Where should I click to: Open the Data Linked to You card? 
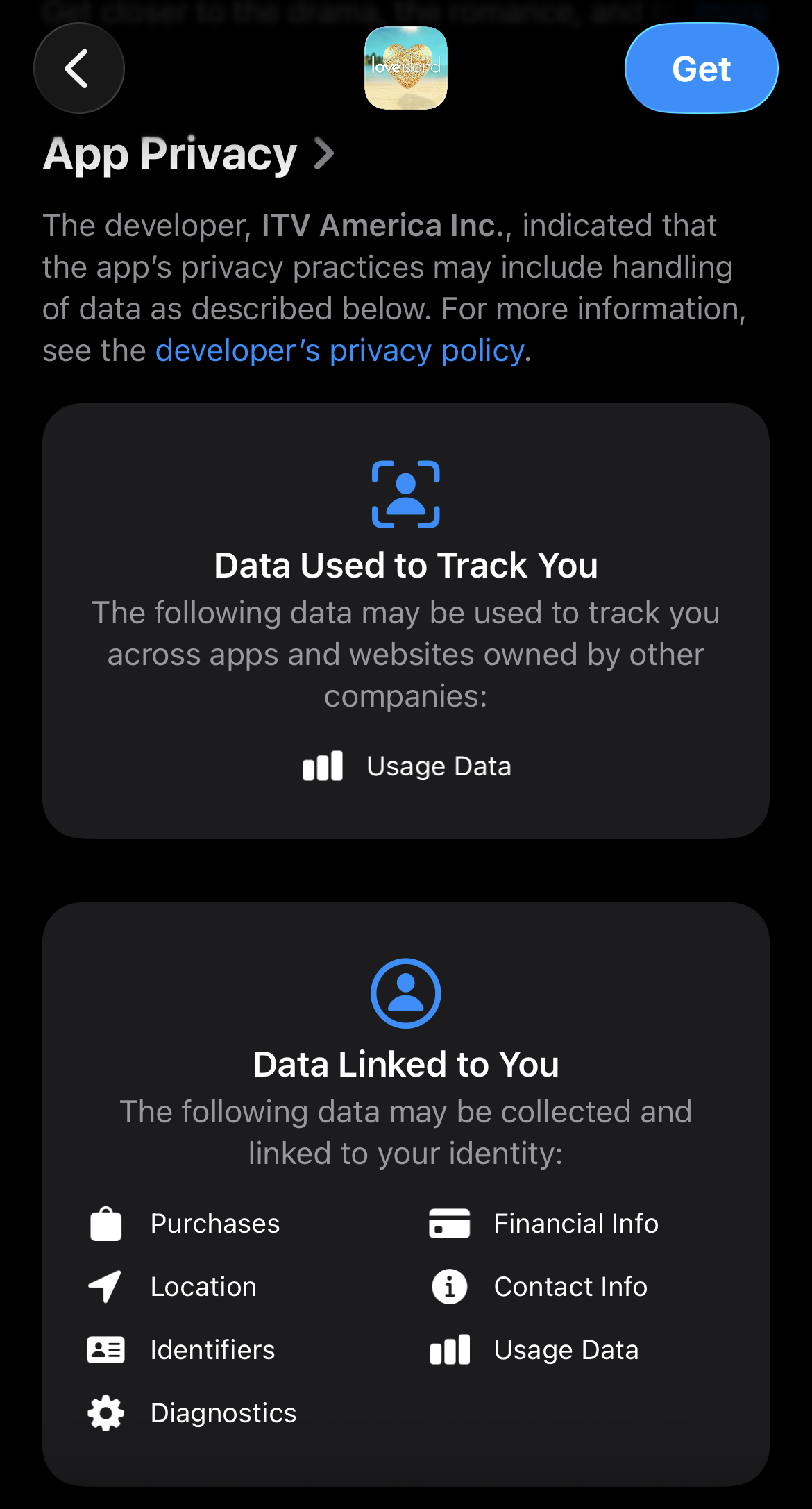pyautogui.click(x=405, y=1192)
